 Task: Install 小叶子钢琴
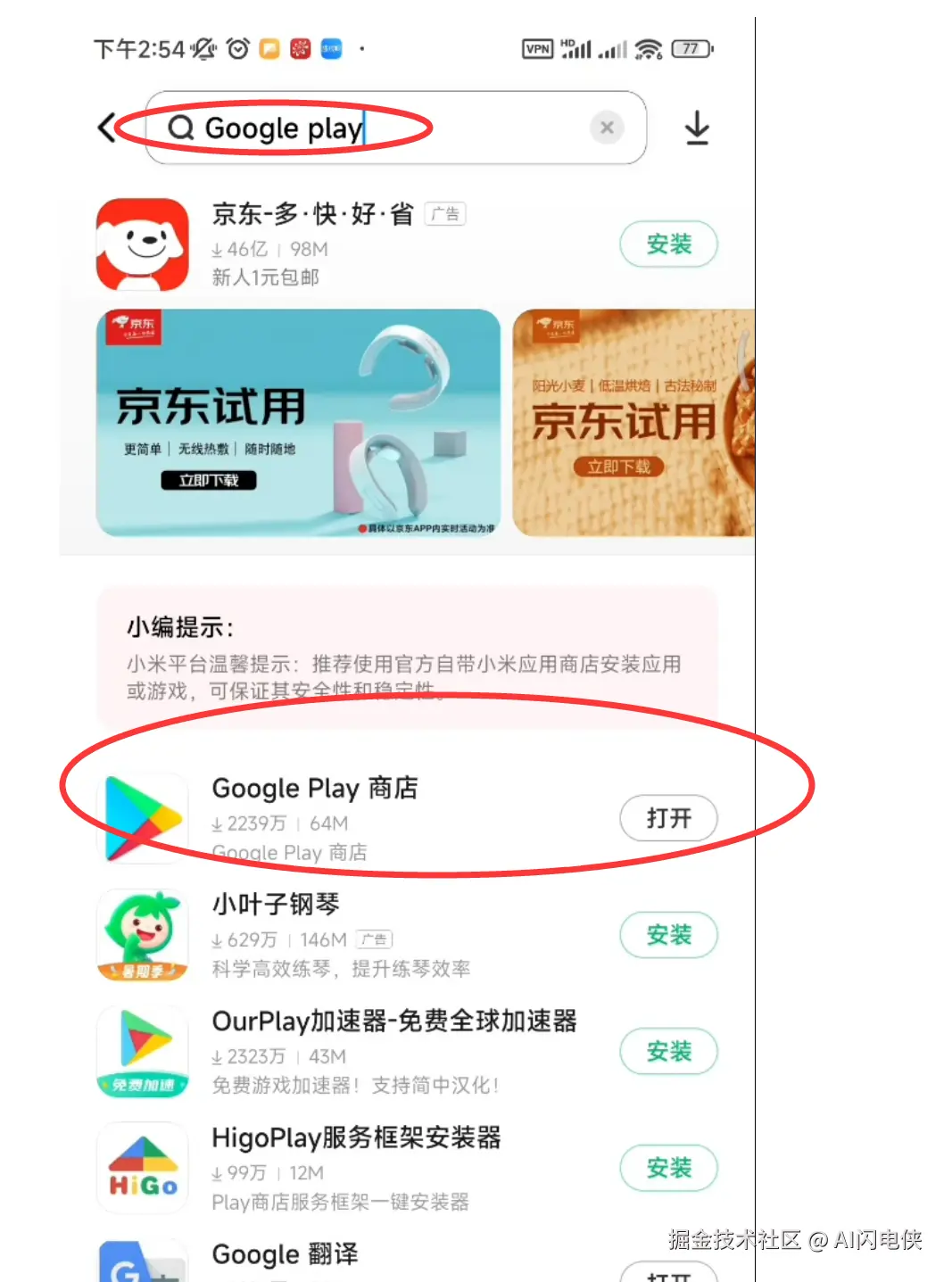point(668,934)
